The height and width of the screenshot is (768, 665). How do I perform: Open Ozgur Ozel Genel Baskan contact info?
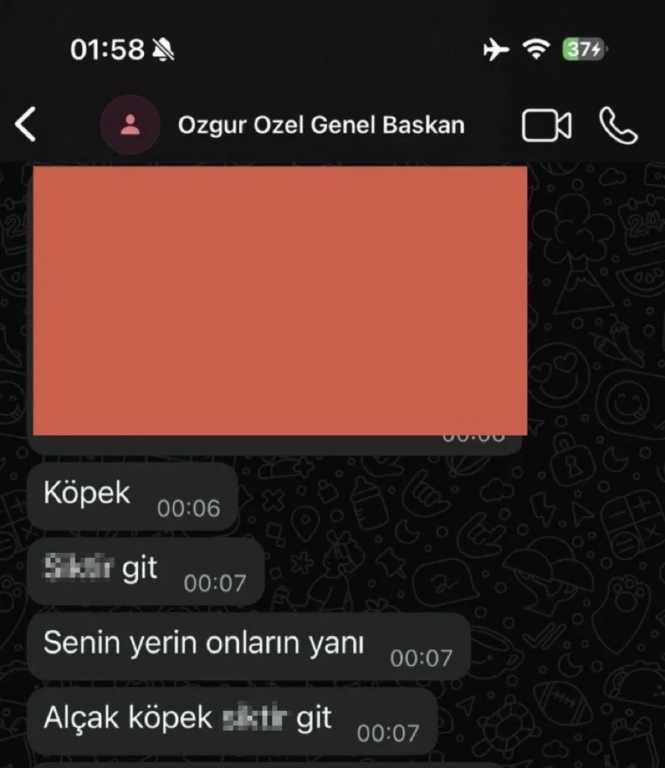(320, 125)
